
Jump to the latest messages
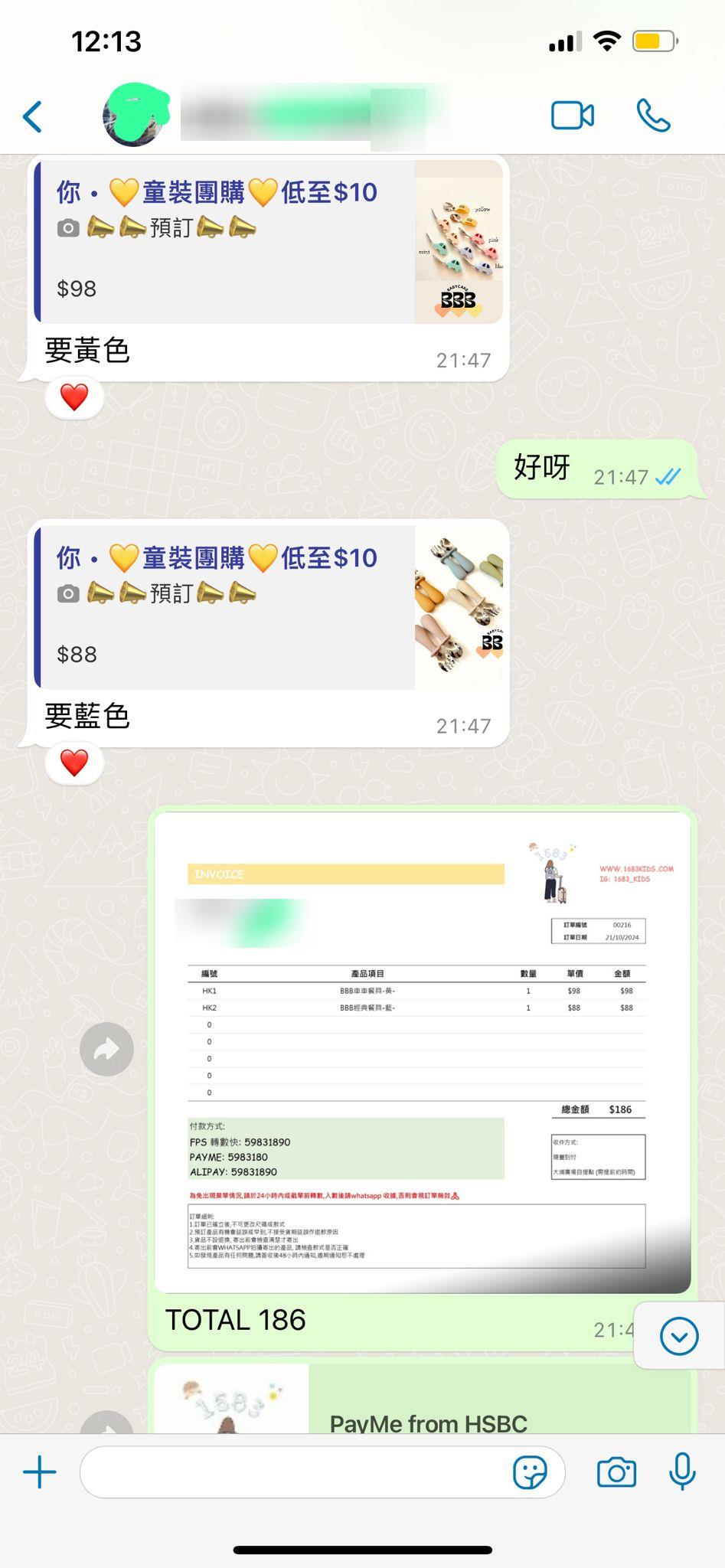coord(678,1337)
